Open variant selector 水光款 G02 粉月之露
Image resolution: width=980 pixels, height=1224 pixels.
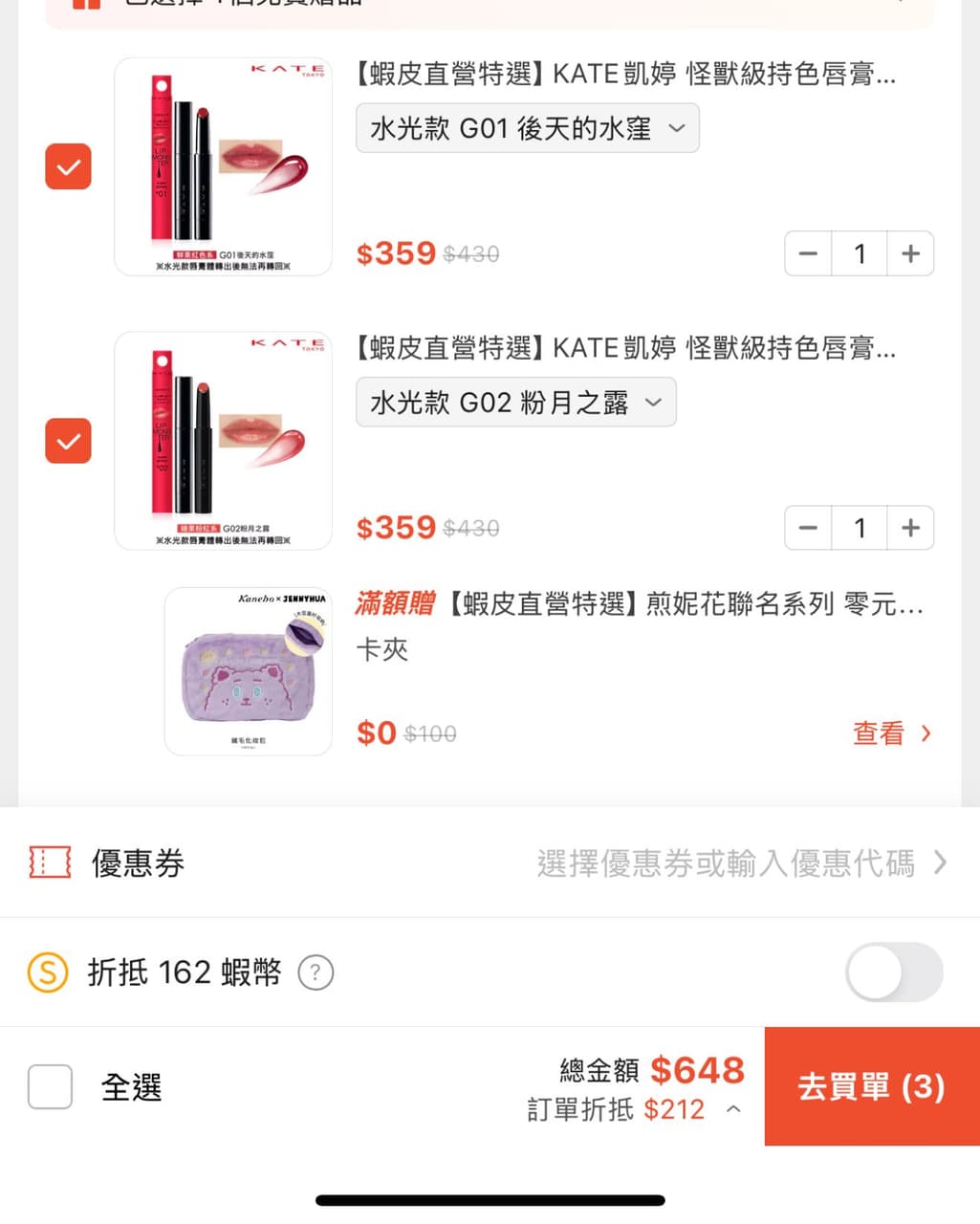click(x=515, y=402)
